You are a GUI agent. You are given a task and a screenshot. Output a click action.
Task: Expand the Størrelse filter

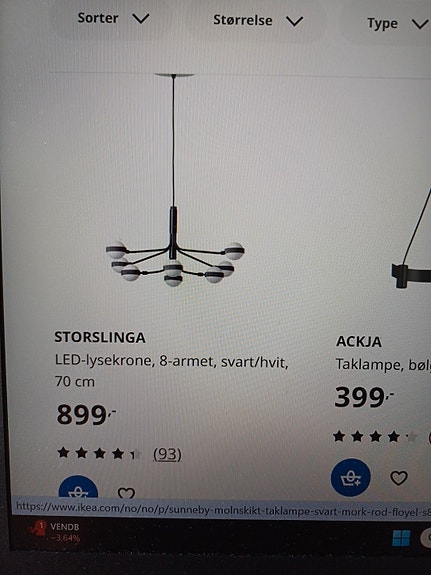[258, 21]
